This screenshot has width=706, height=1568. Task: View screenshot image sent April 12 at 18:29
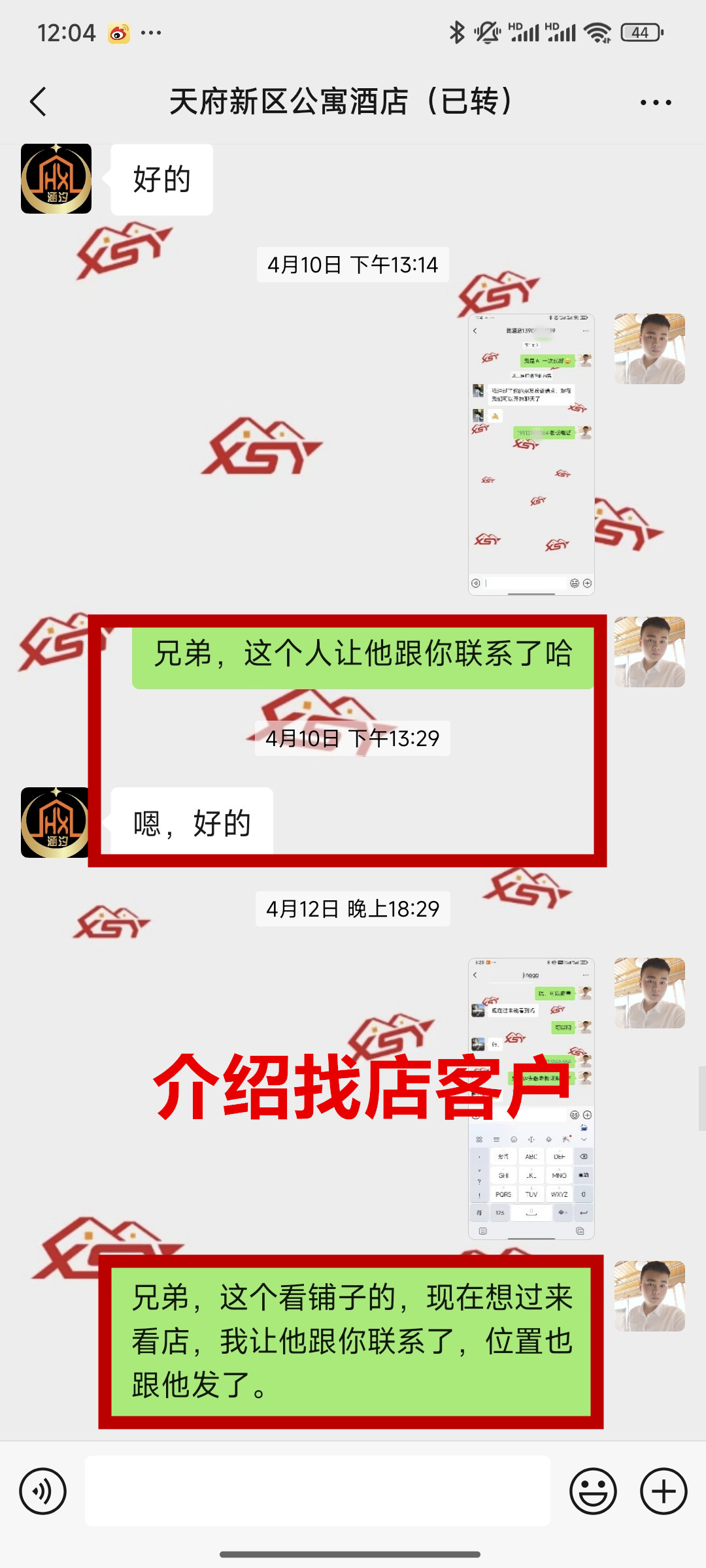pyautogui.click(x=531, y=1098)
